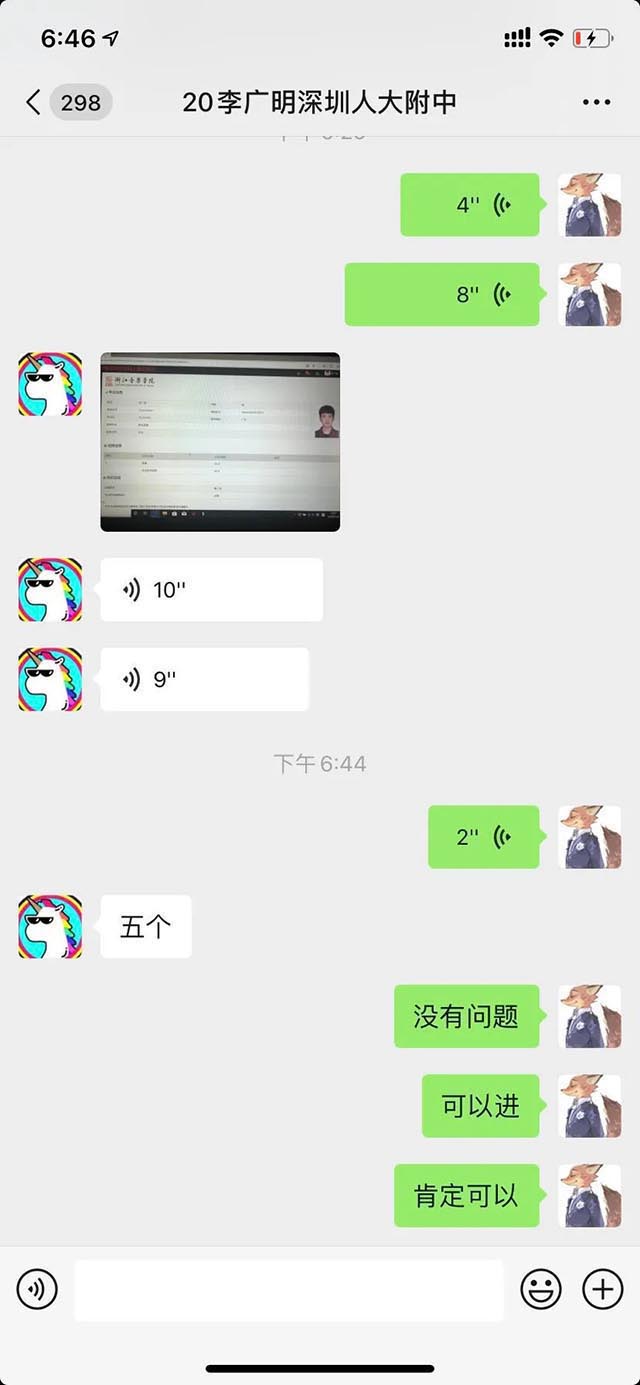640x1385 pixels.
Task: Switch to voice input mode
Action: (37, 1290)
